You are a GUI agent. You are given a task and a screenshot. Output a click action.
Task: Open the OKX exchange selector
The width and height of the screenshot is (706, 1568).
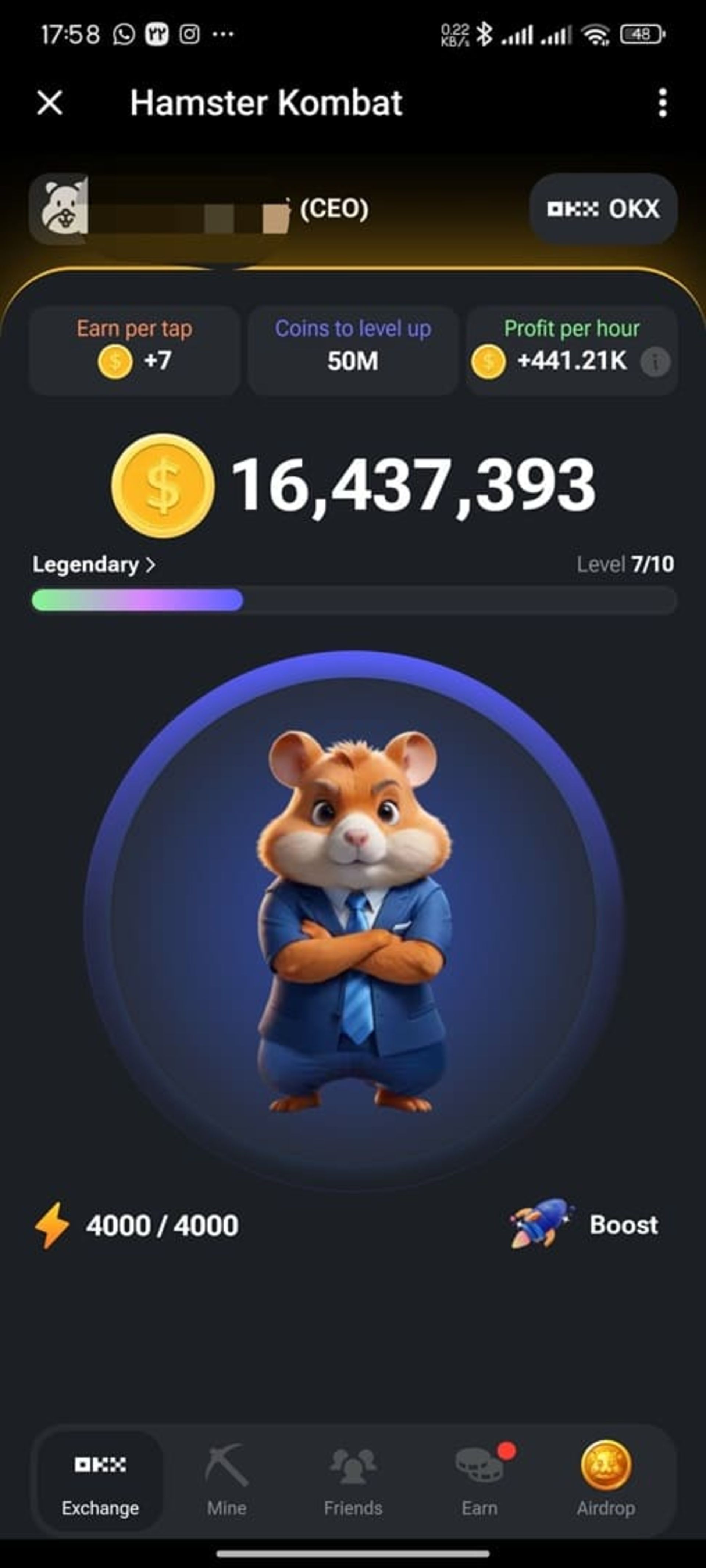pos(603,209)
